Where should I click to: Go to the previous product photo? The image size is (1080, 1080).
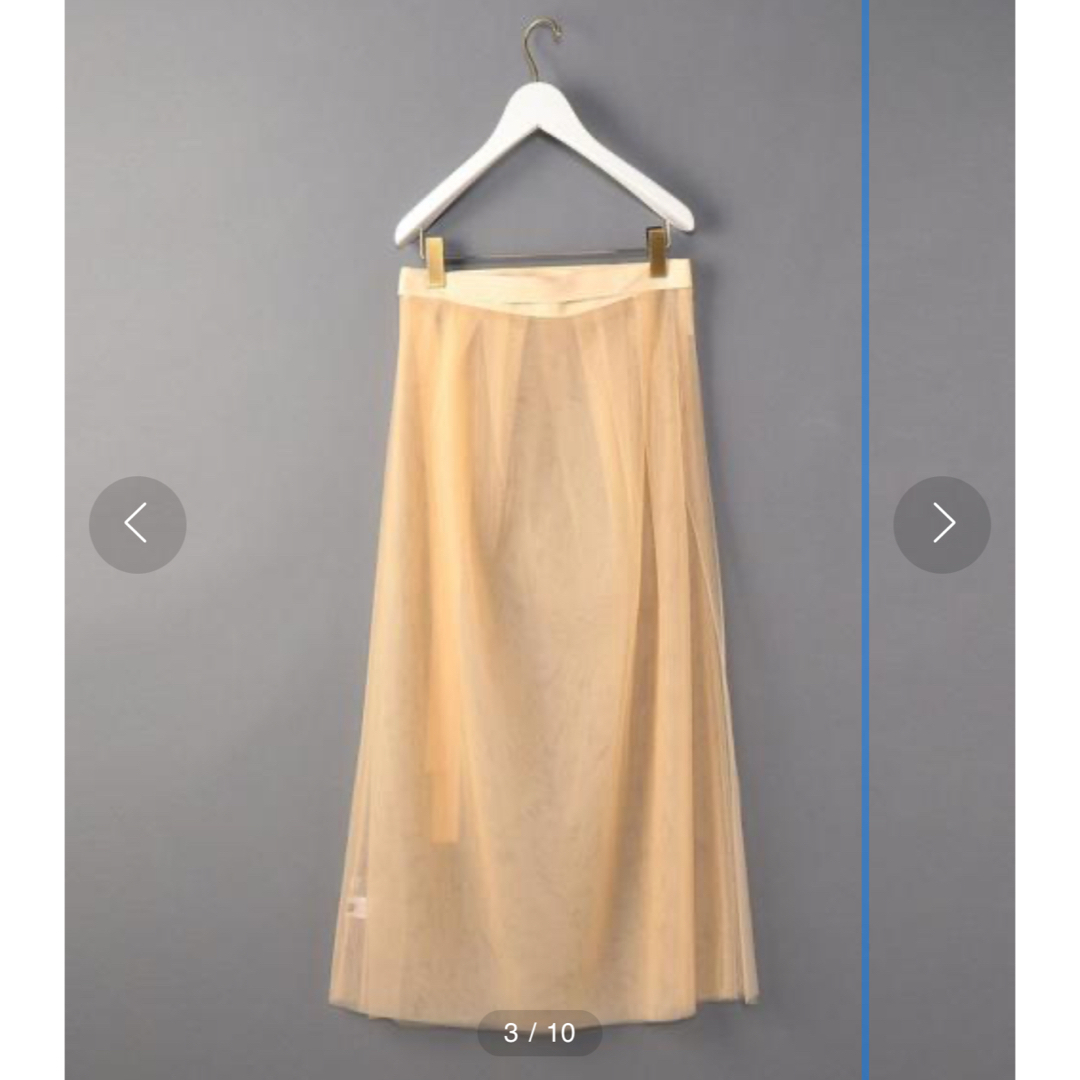click(x=137, y=524)
